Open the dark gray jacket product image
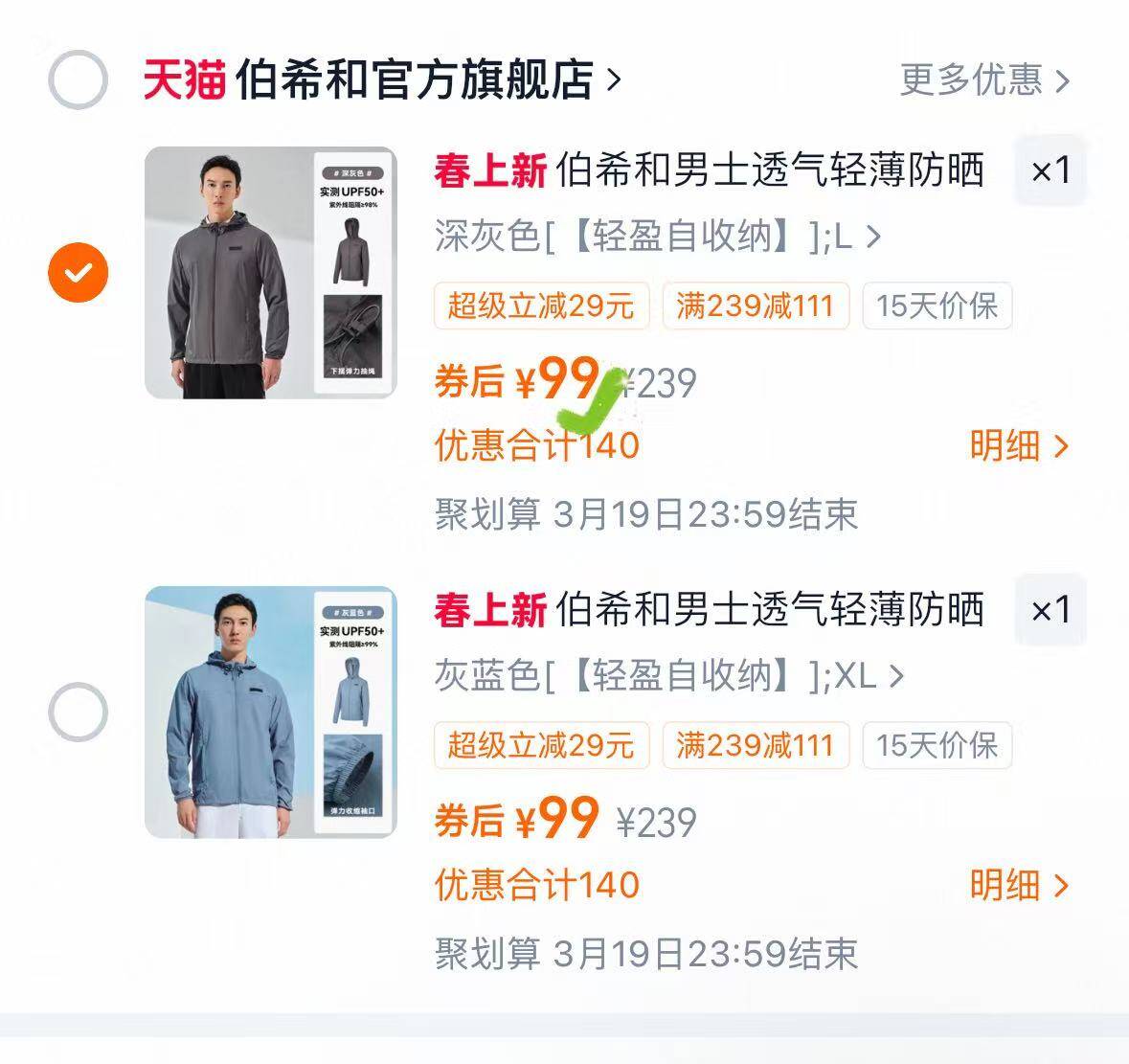This screenshot has width=1129, height=1064. [x=271, y=273]
